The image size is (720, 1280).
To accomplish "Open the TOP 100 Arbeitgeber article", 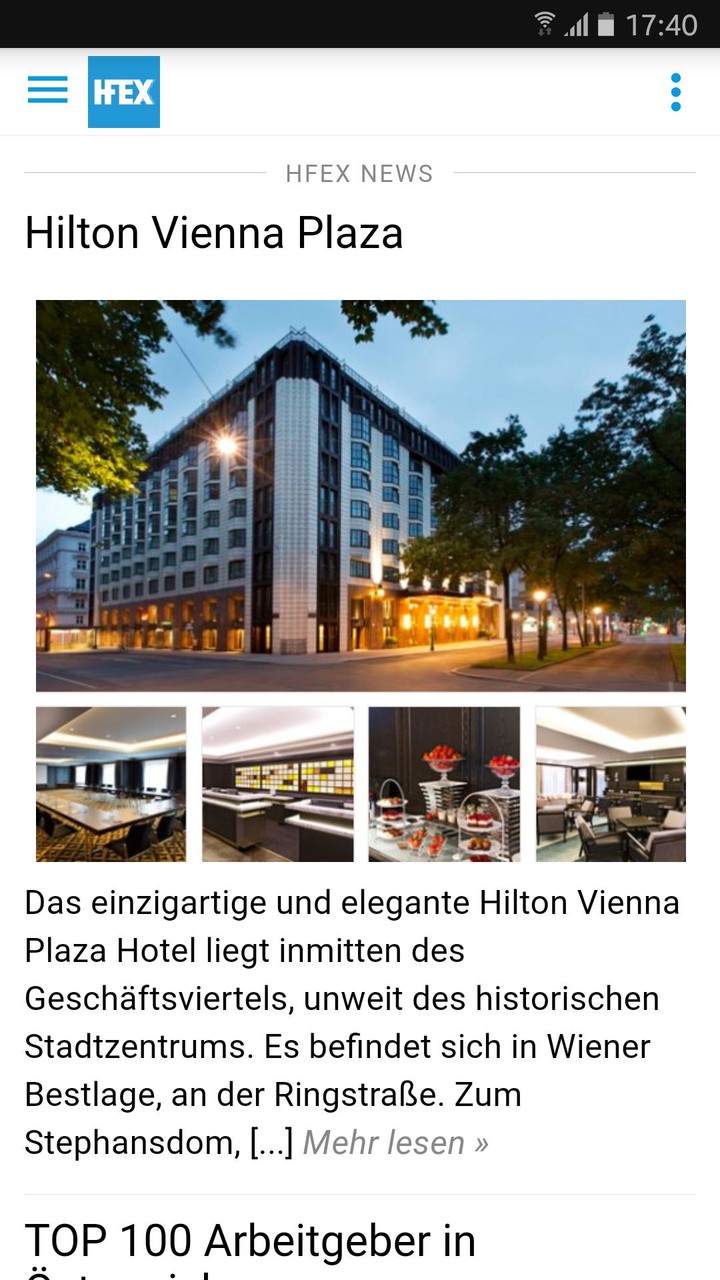I will click(250, 1242).
